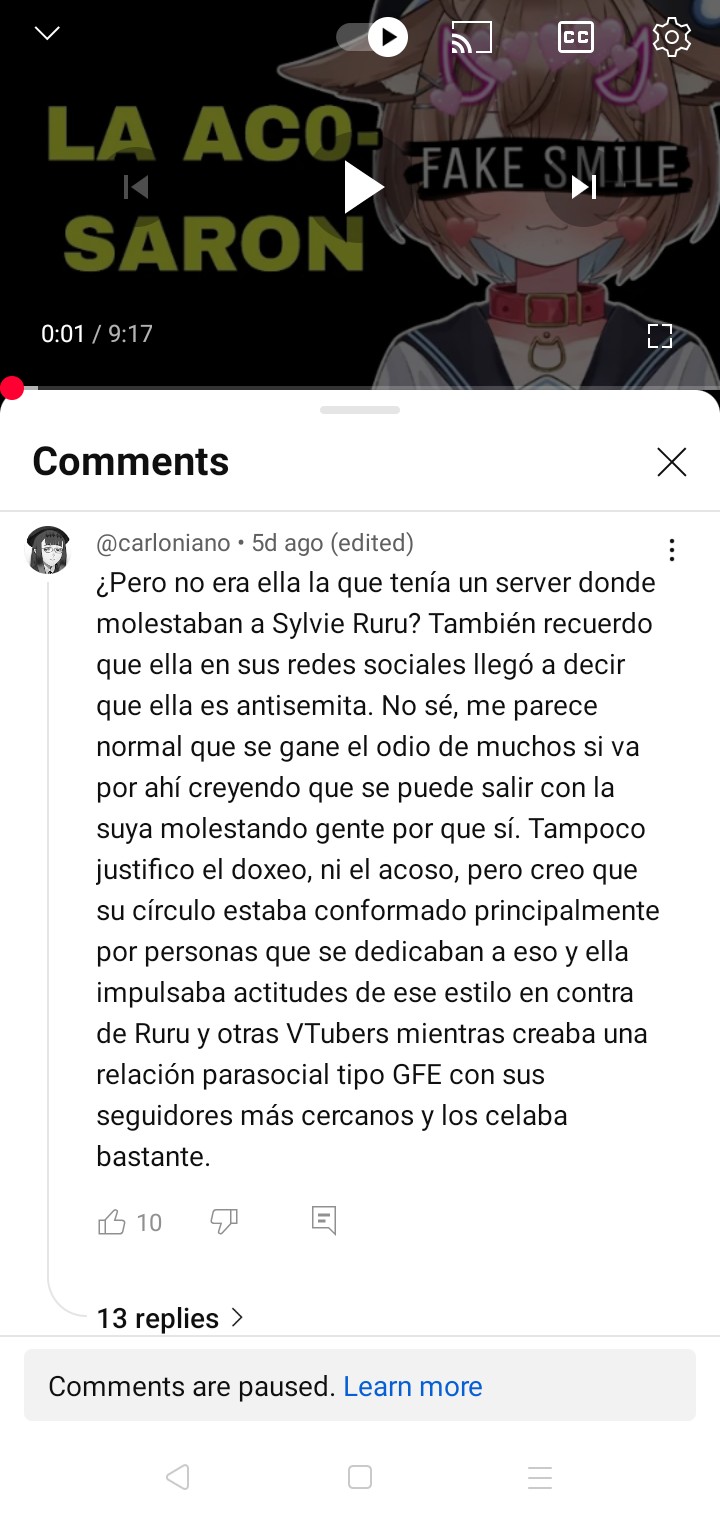The width and height of the screenshot is (720, 1521).
Task: Enter fullscreen mode
Action: pyautogui.click(x=659, y=335)
